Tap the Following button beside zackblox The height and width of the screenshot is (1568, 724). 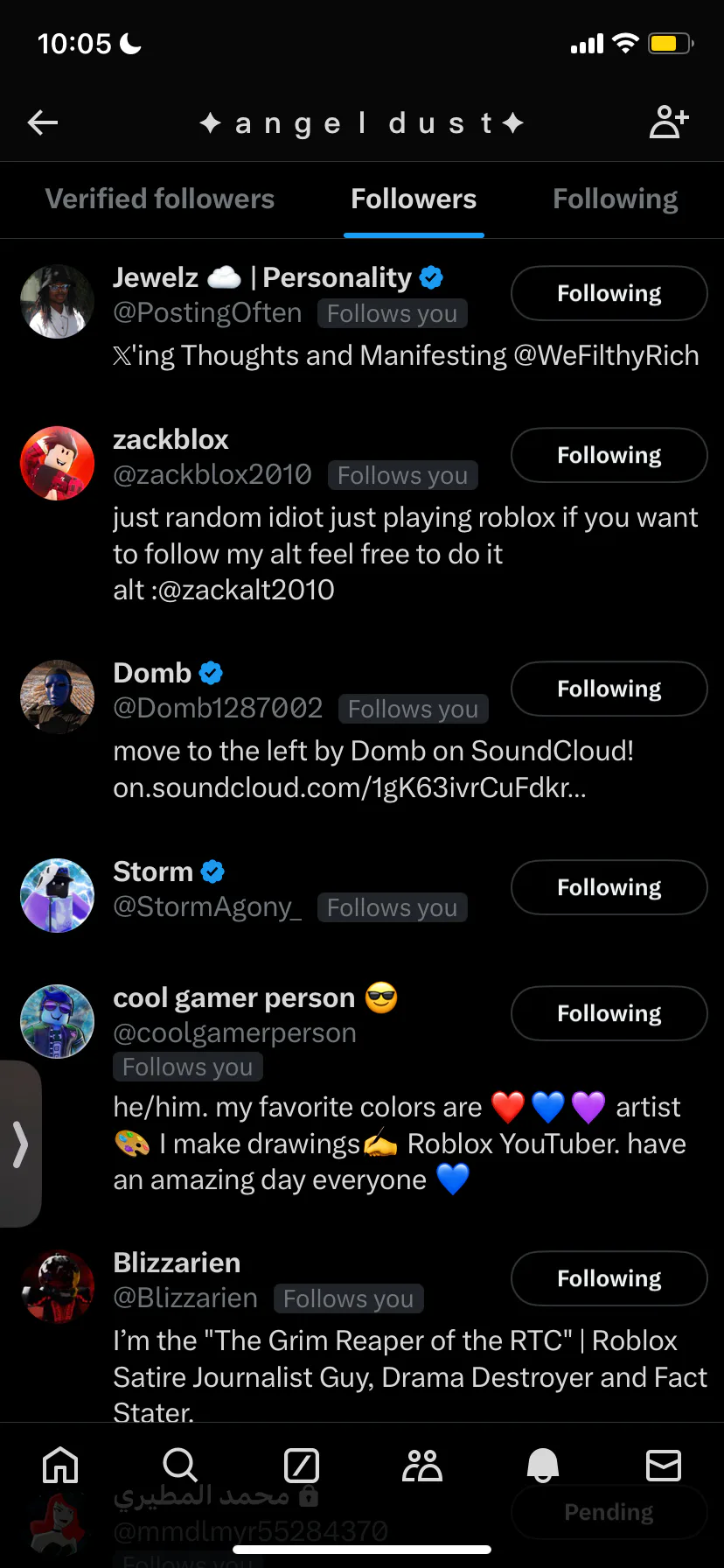point(609,456)
